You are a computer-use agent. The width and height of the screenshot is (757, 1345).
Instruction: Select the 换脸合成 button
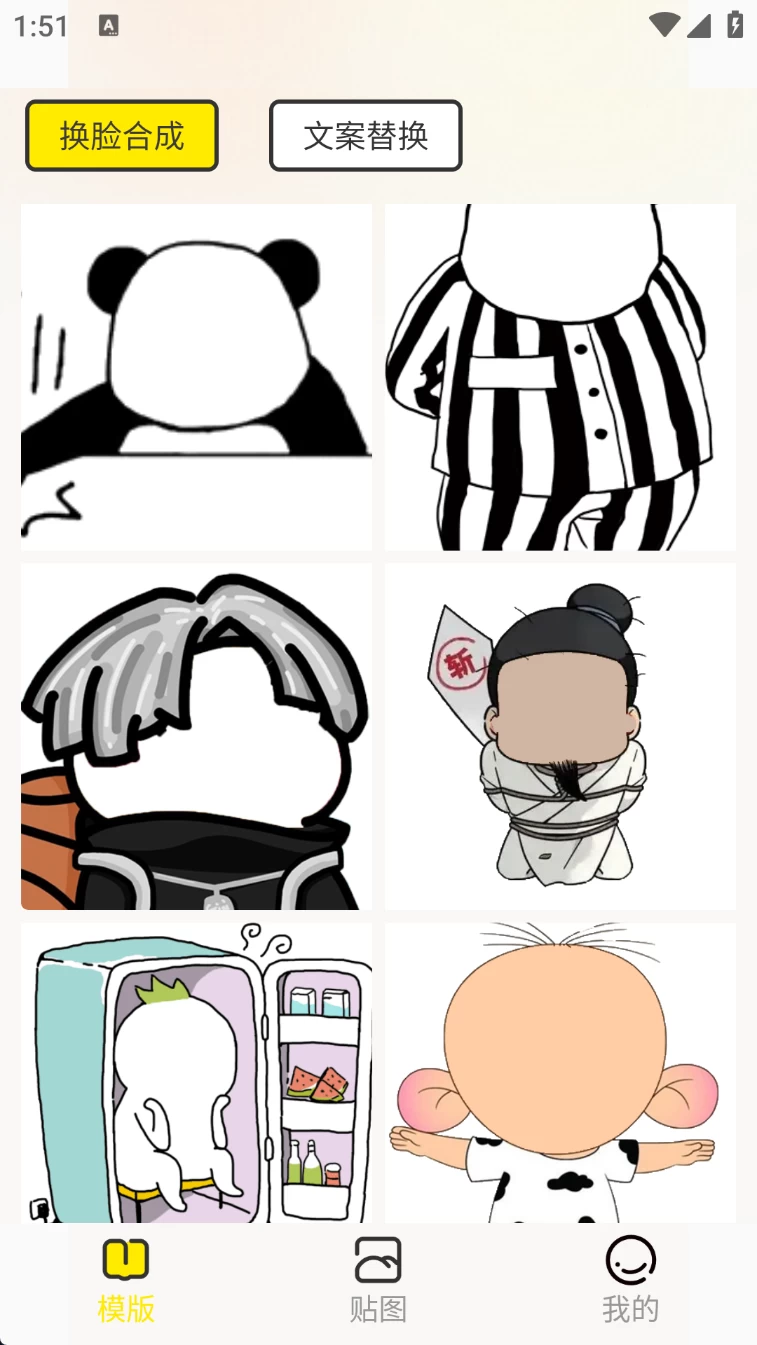(x=122, y=135)
